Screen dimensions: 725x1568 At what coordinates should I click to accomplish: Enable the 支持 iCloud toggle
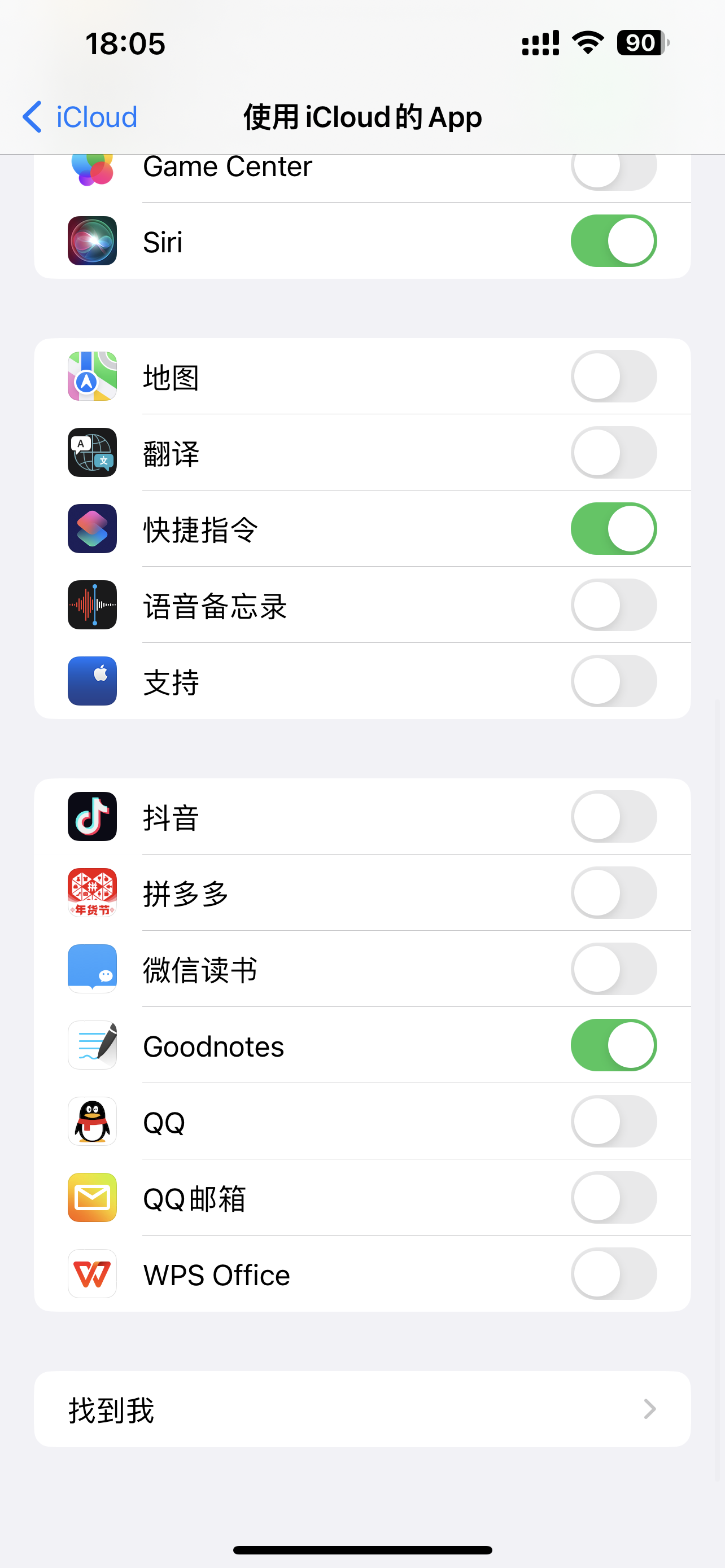pyautogui.click(x=613, y=681)
